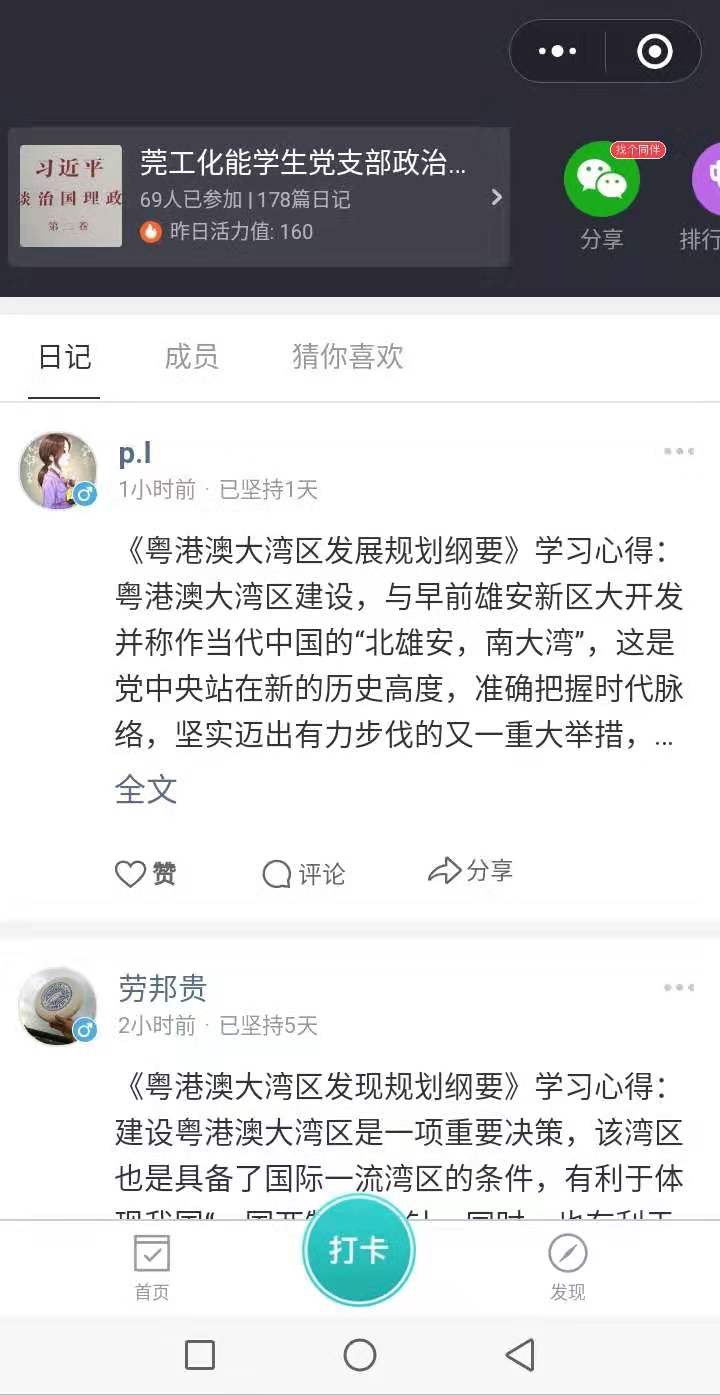Close the mini program with the circle button
This screenshot has width=720, height=1395.
(655, 51)
